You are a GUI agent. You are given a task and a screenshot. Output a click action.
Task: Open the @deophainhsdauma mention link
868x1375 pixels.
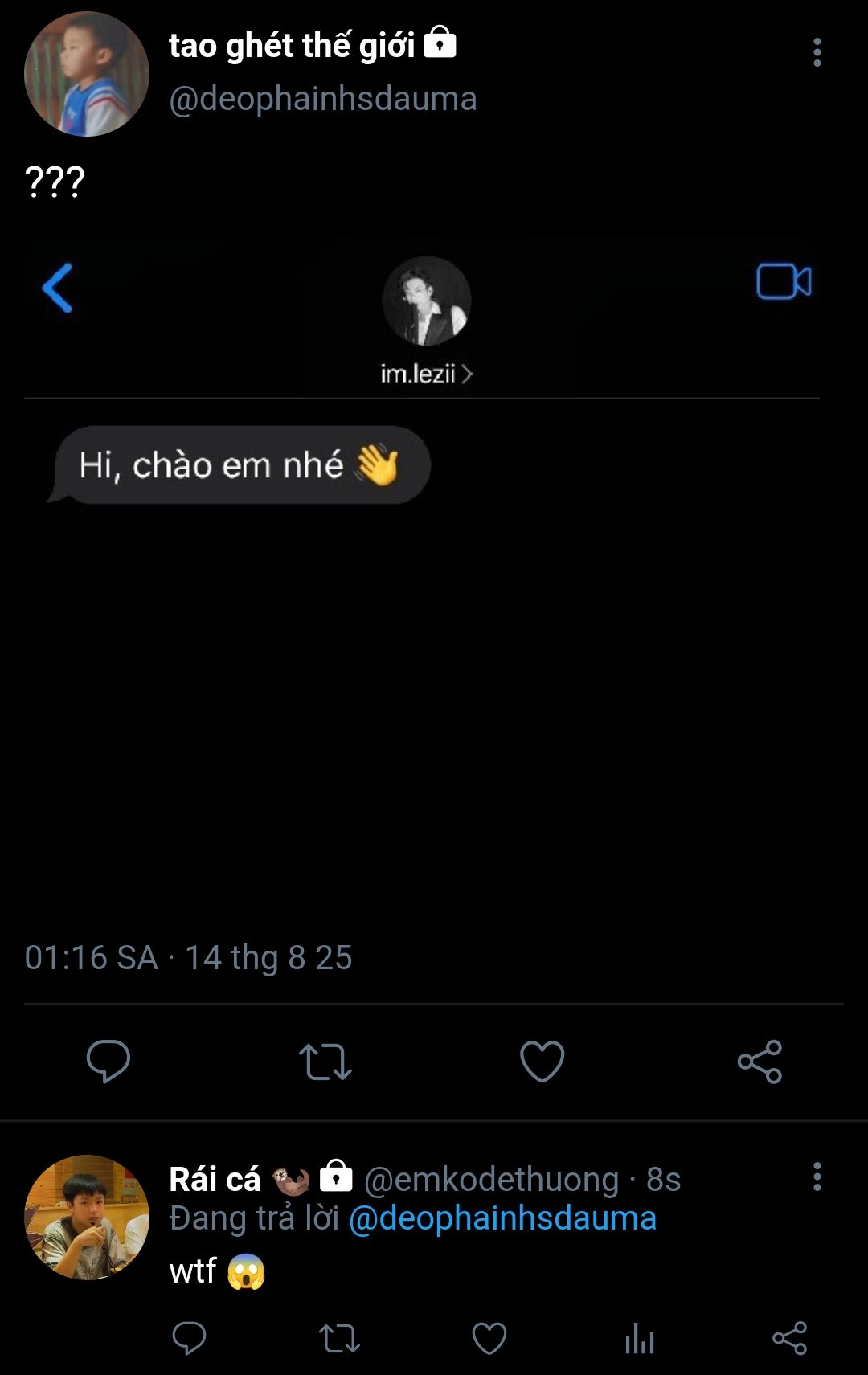(502, 1218)
